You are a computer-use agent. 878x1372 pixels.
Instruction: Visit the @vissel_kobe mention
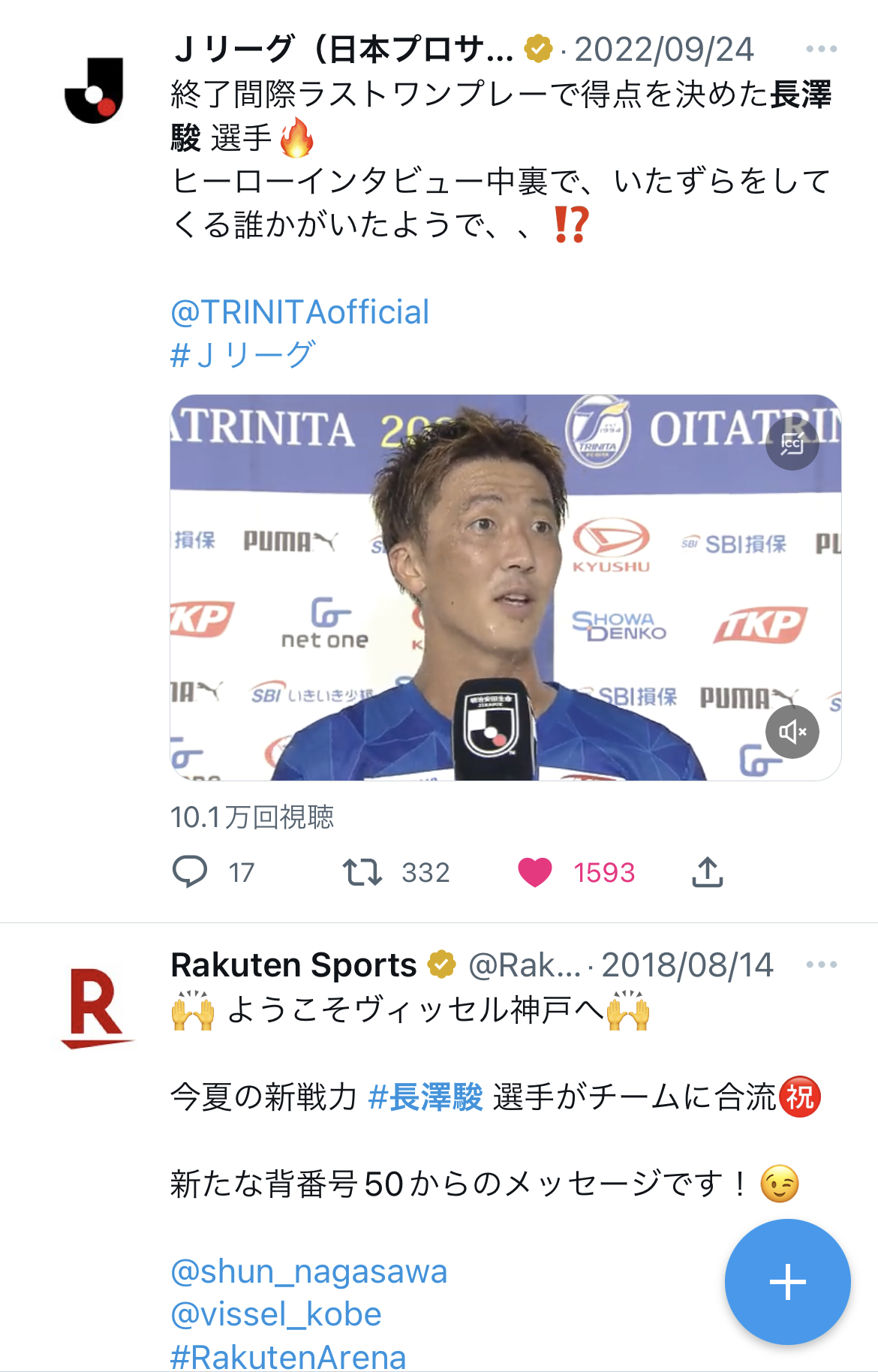(x=276, y=1314)
